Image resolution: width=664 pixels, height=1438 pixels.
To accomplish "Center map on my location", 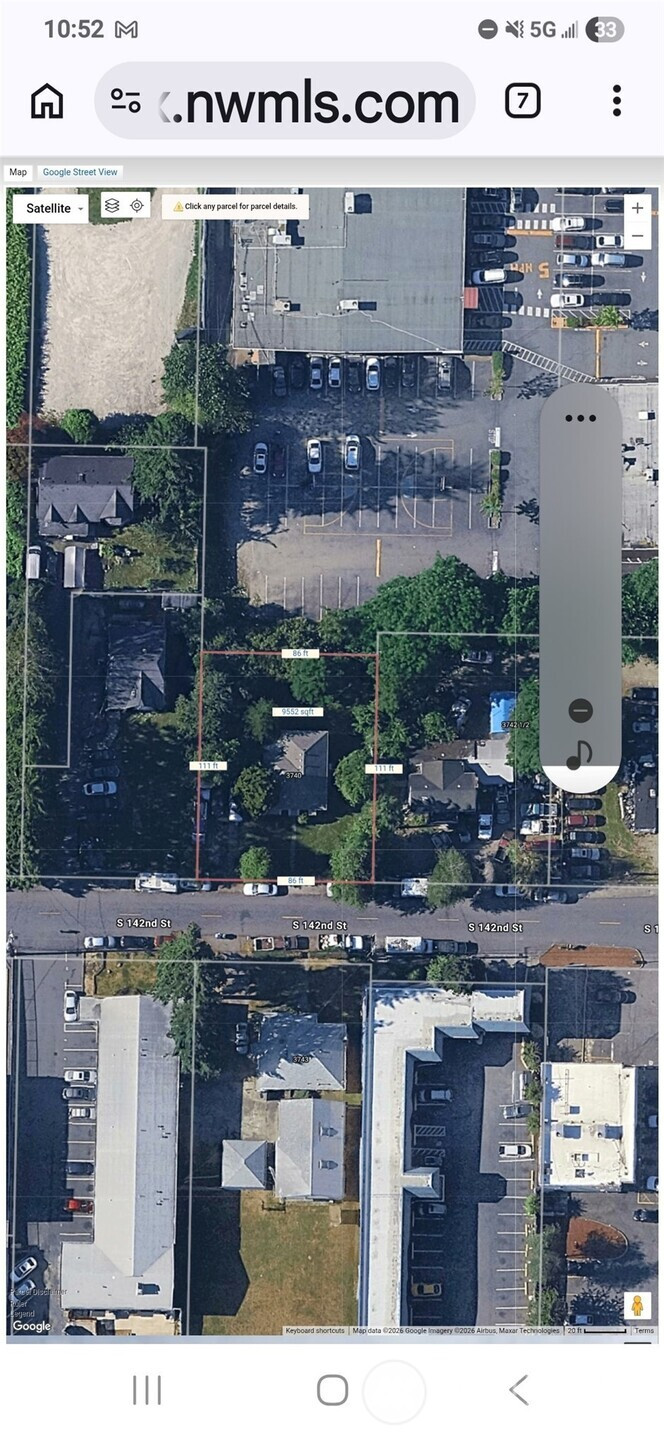I will (137, 205).
